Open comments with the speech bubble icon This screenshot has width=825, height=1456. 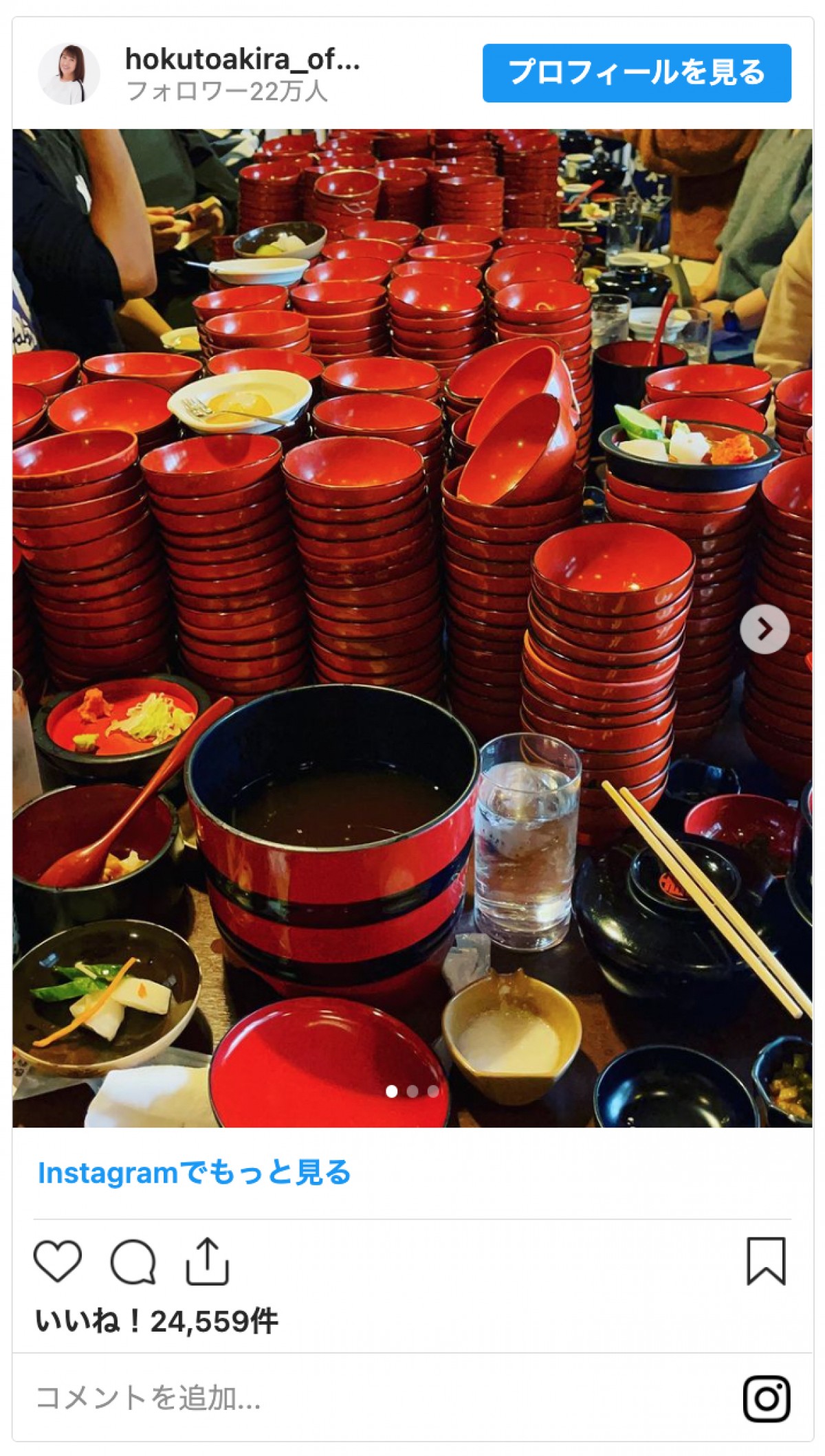tap(133, 1262)
